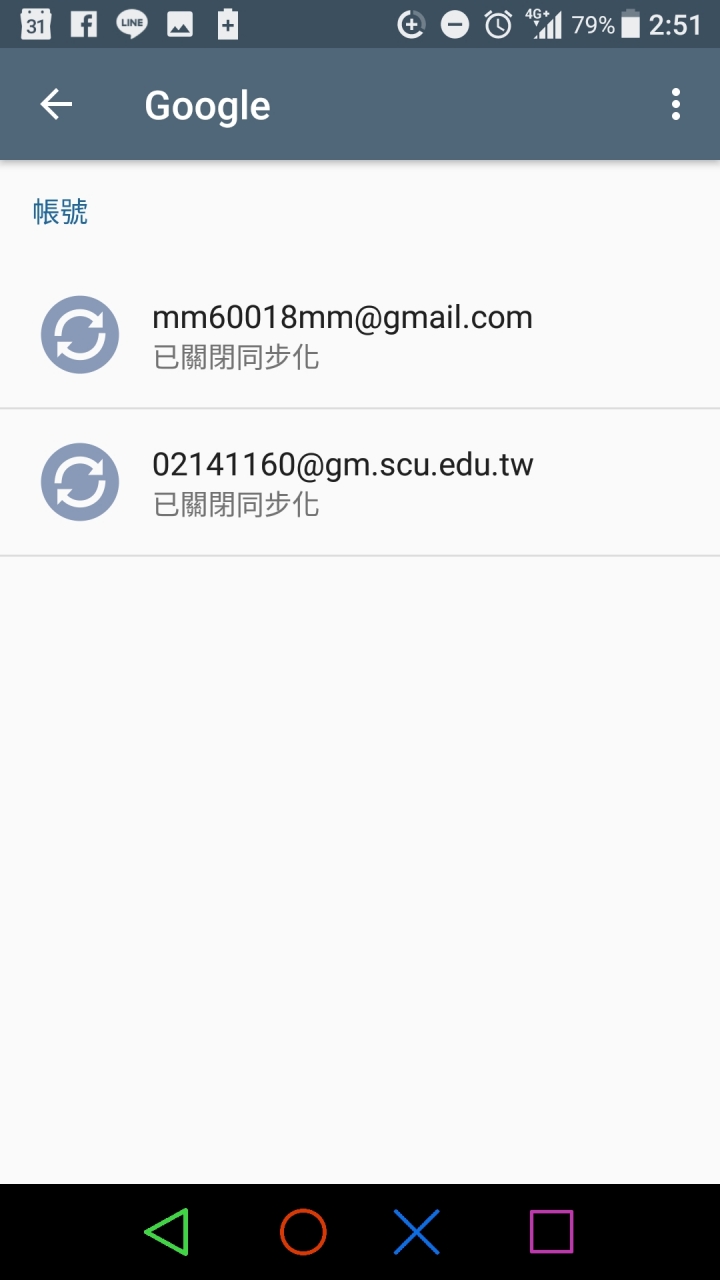Go back using the top arrow
This screenshot has height=1280, width=720.
(x=56, y=104)
